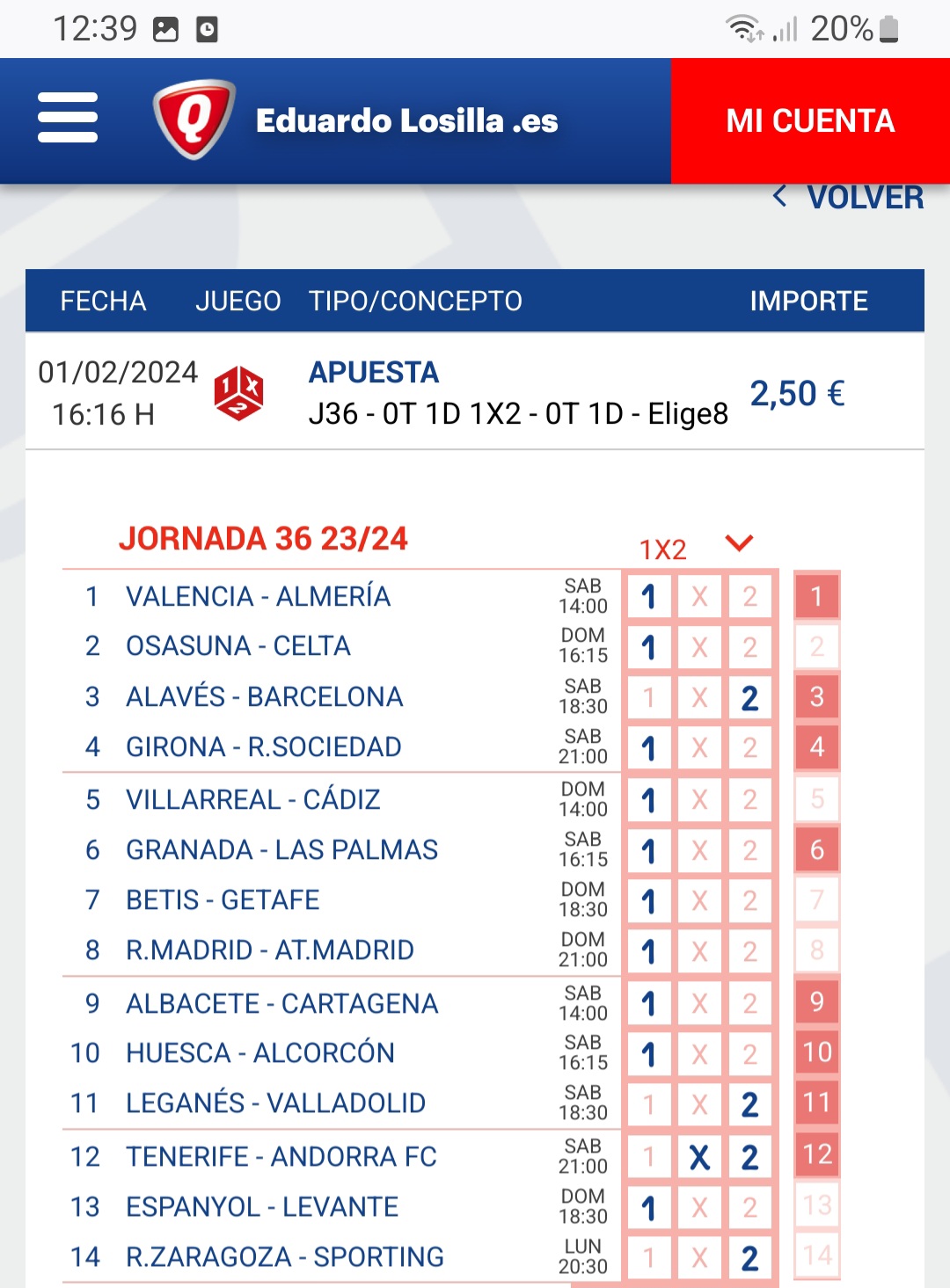Expand the 1X2 dropdown chevron
950x1288 pixels.
coord(739,543)
